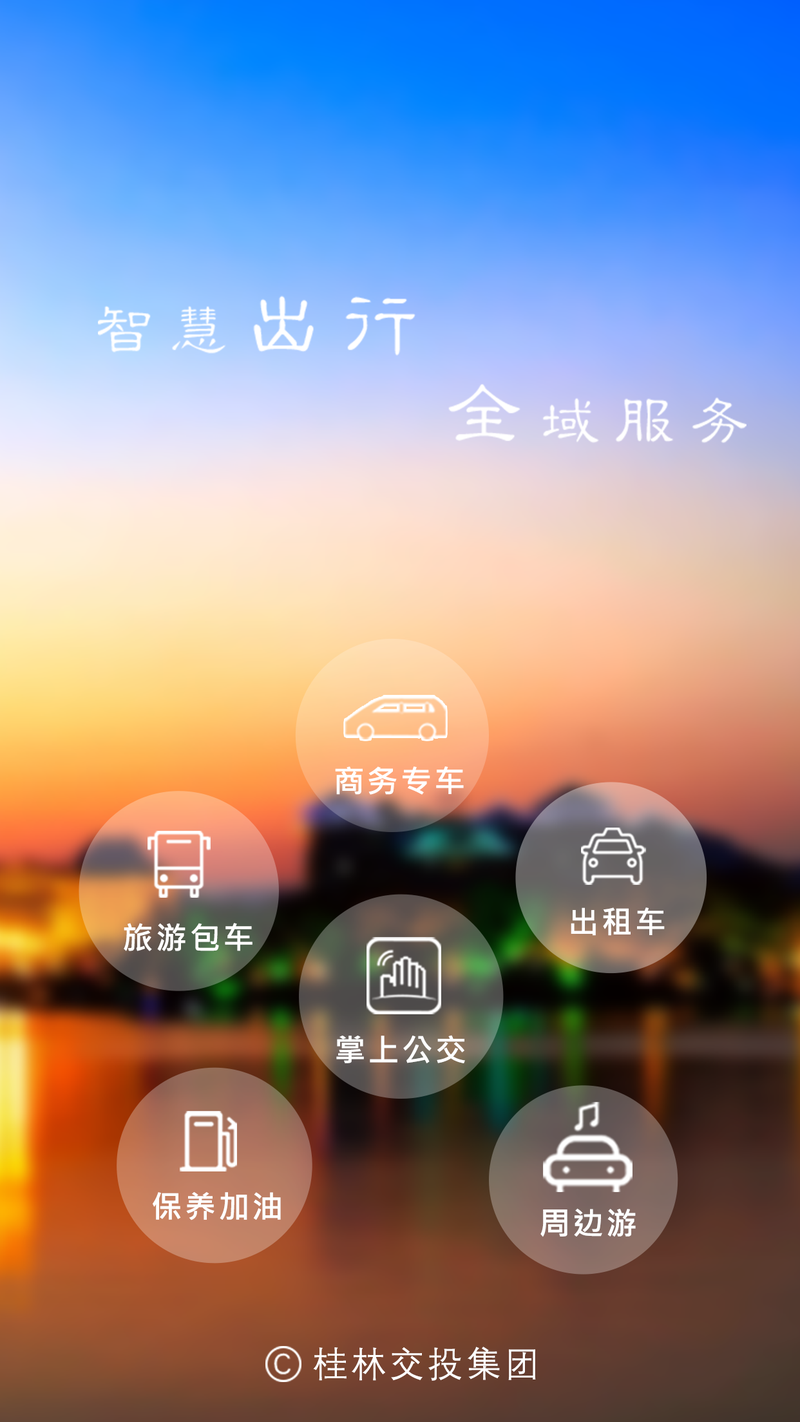Open the 商务专车 business car service
The height and width of the screenshot is (1422, 800).
pyautogui.click(x=392, y=736)
